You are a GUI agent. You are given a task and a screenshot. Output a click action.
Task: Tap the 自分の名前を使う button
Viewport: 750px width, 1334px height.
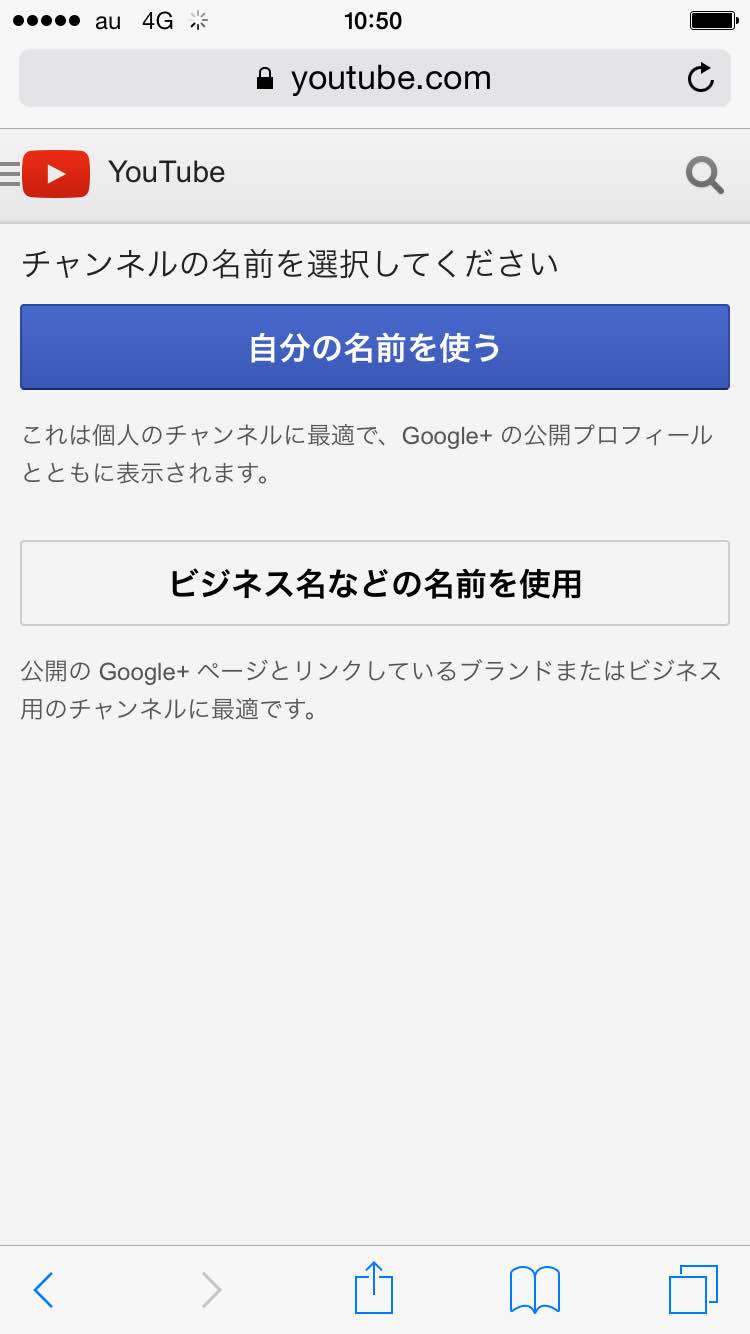(x=375, y=347)
